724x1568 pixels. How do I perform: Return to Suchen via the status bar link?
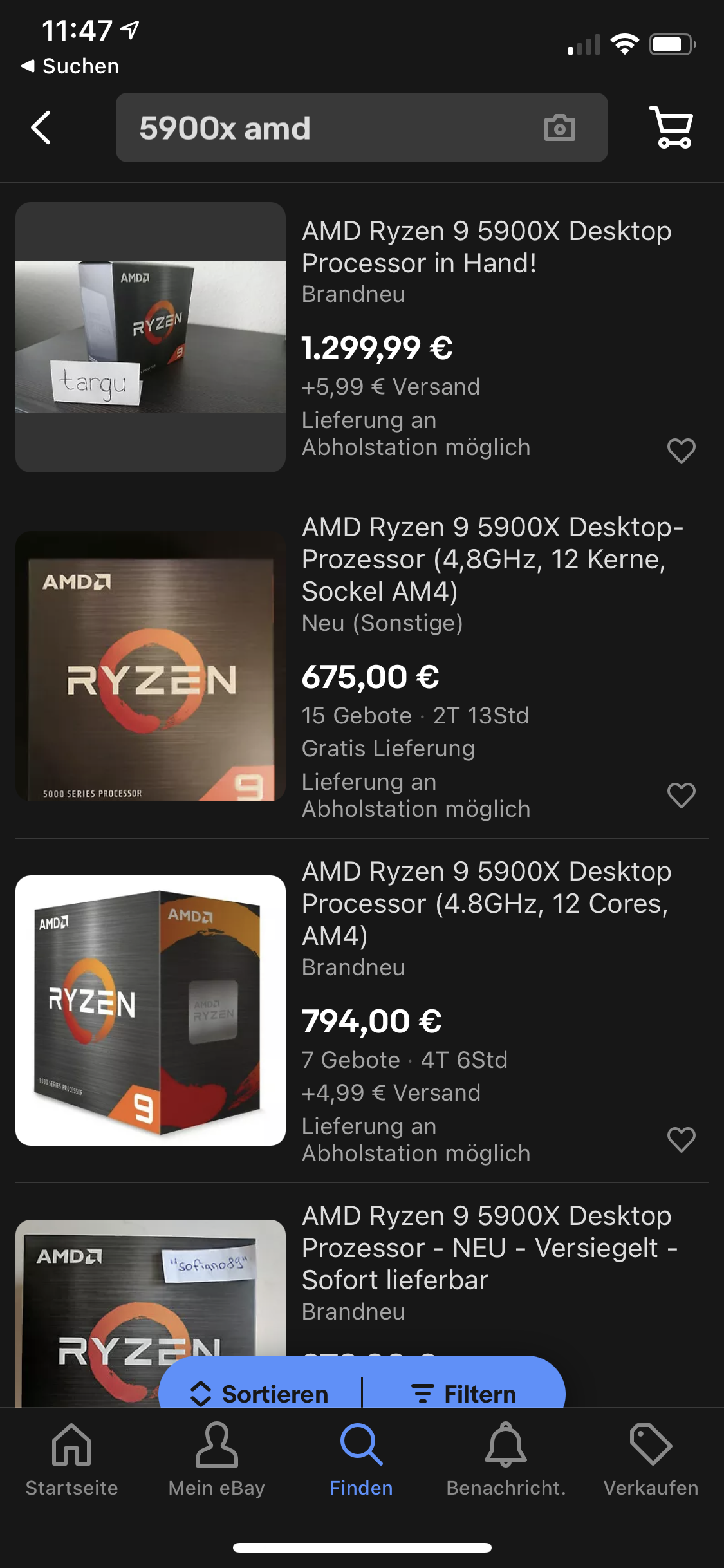pyautogui.click(x=70, y=66)
